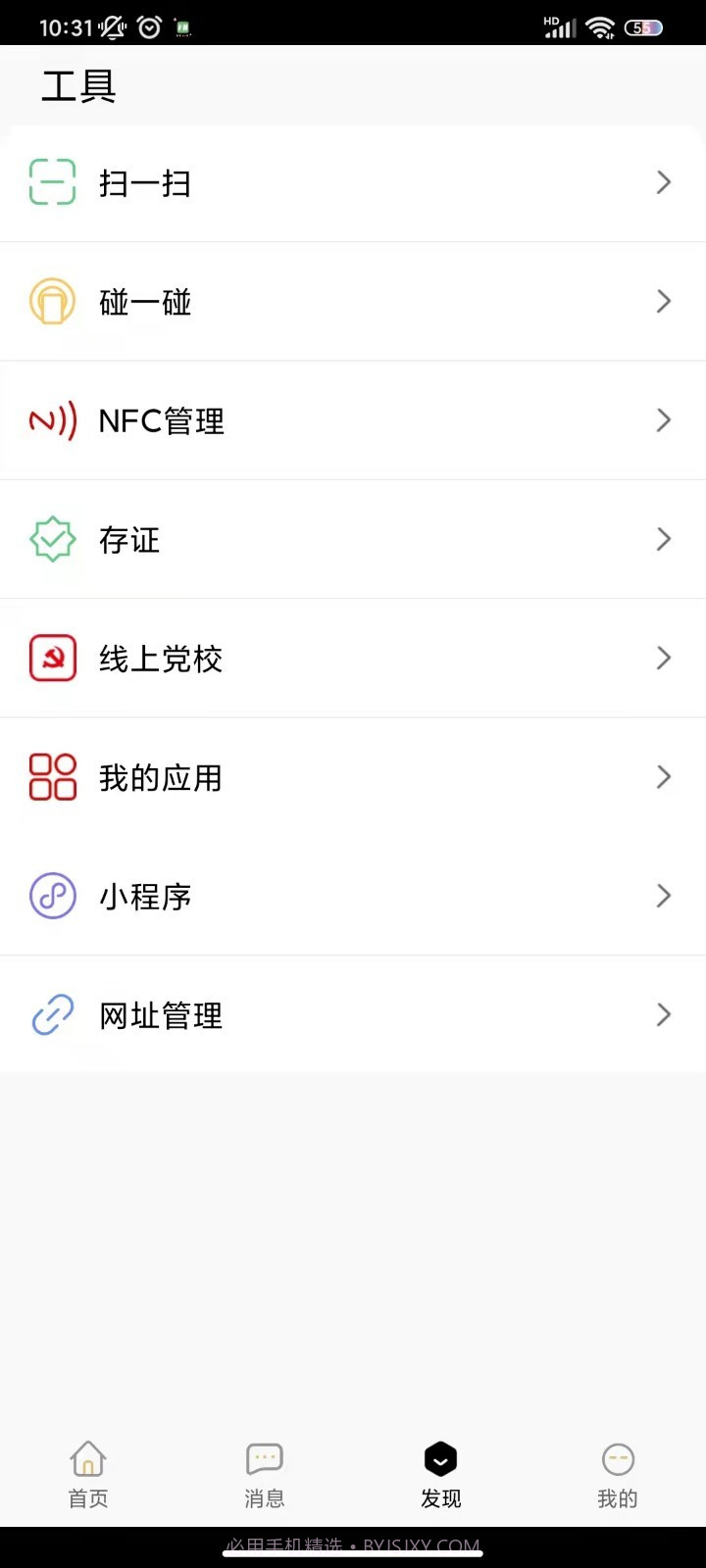This screenshot has height=1568, width=706.
Task: Open the 线上党校 entry
Action: [353, 659]
